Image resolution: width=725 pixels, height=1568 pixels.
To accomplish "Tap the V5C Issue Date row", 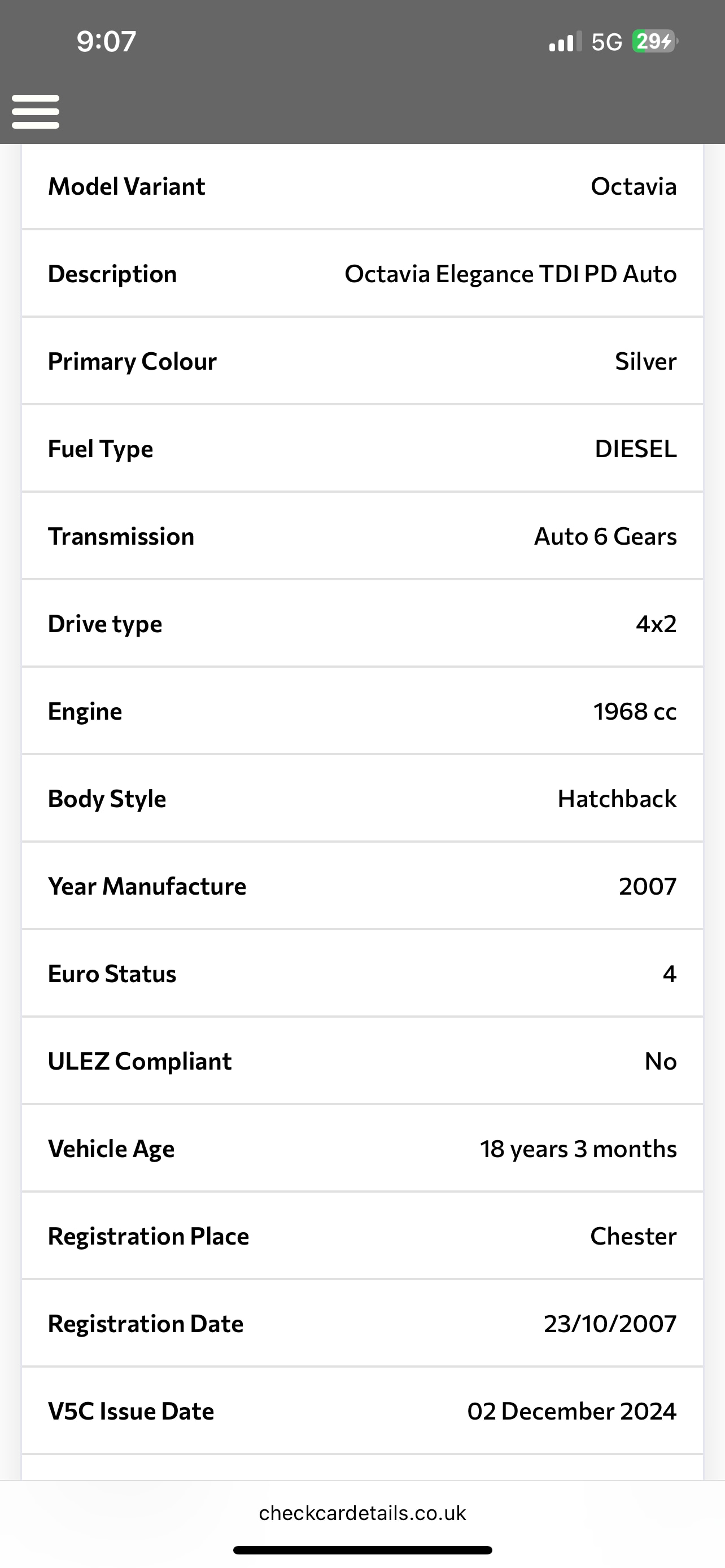I will (x=362, y=1411).
